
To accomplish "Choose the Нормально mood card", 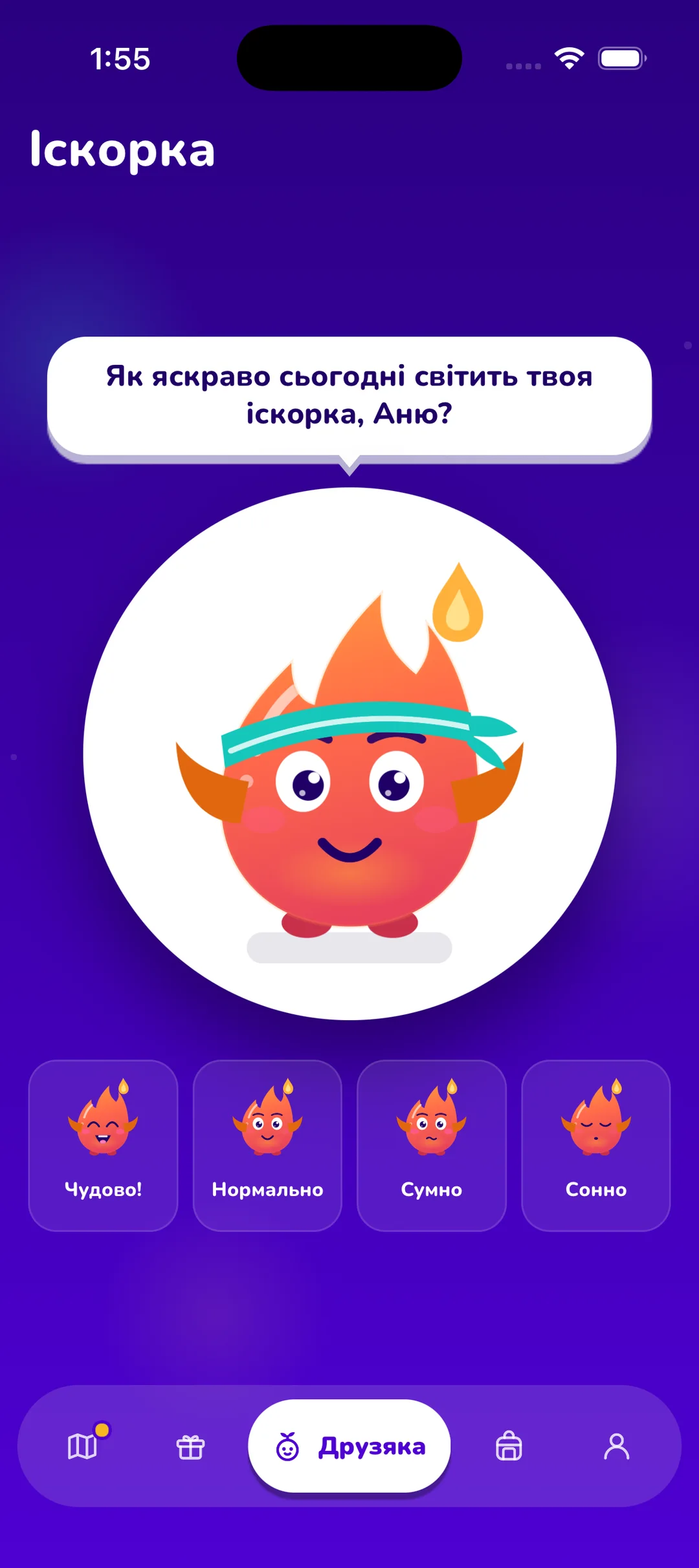I will click(x=267, y=1145).
